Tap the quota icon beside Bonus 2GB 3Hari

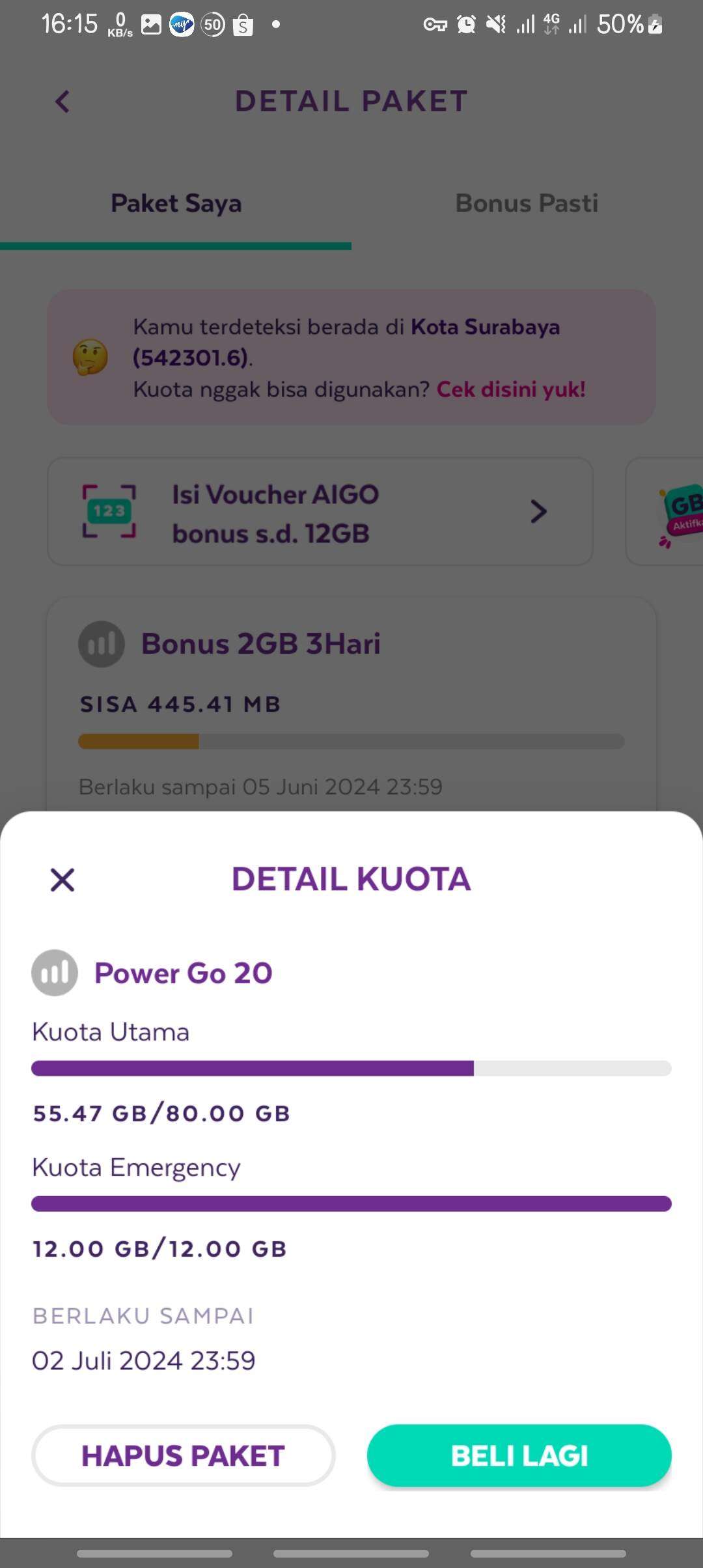point(101,643)
